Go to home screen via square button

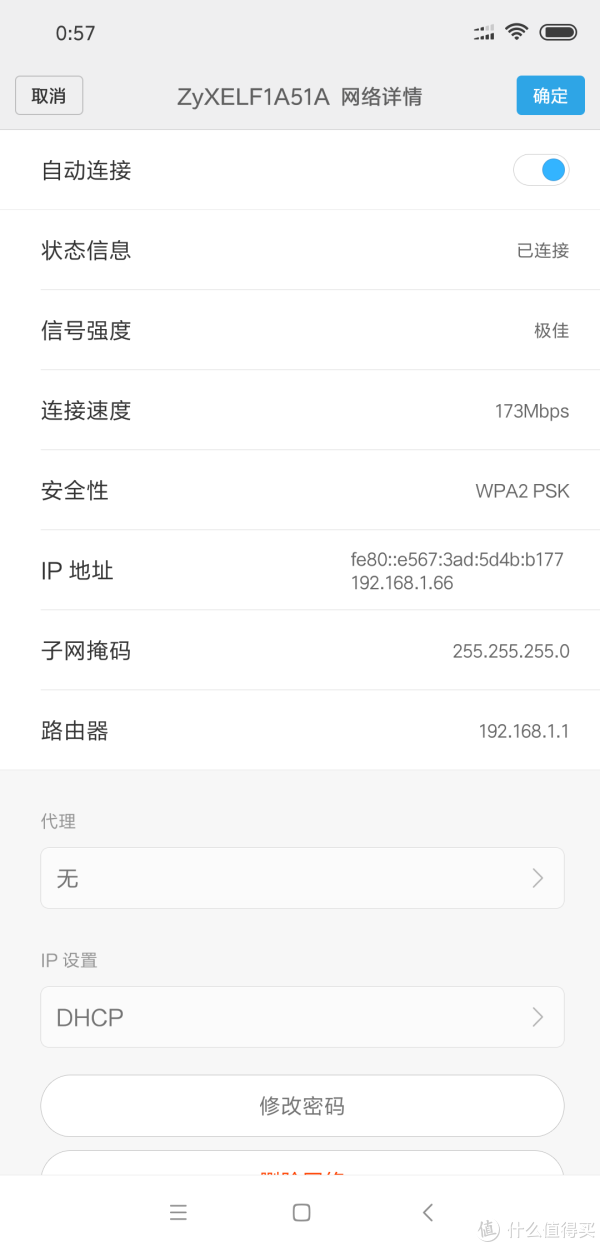301,1212
